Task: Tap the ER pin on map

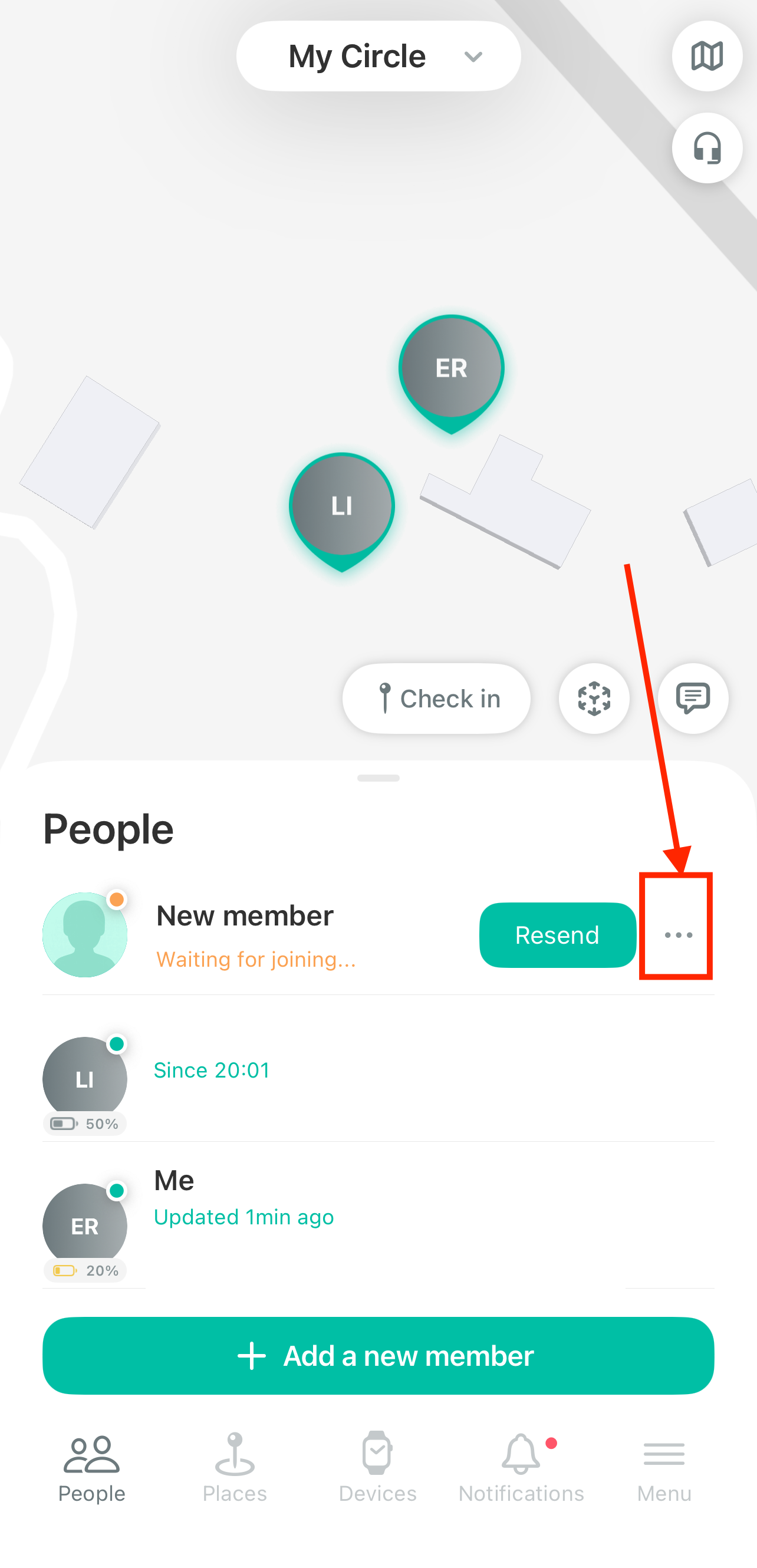Action: coord(451,373)
